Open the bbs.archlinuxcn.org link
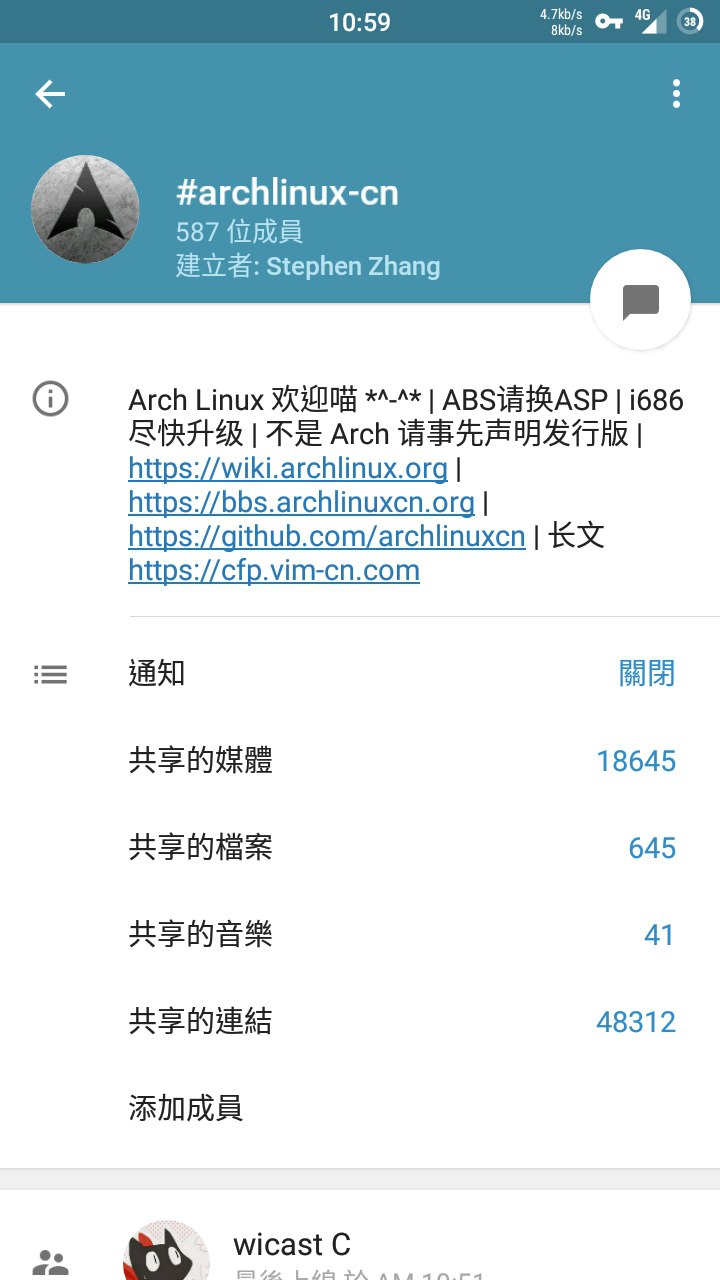 click(301, 502)
